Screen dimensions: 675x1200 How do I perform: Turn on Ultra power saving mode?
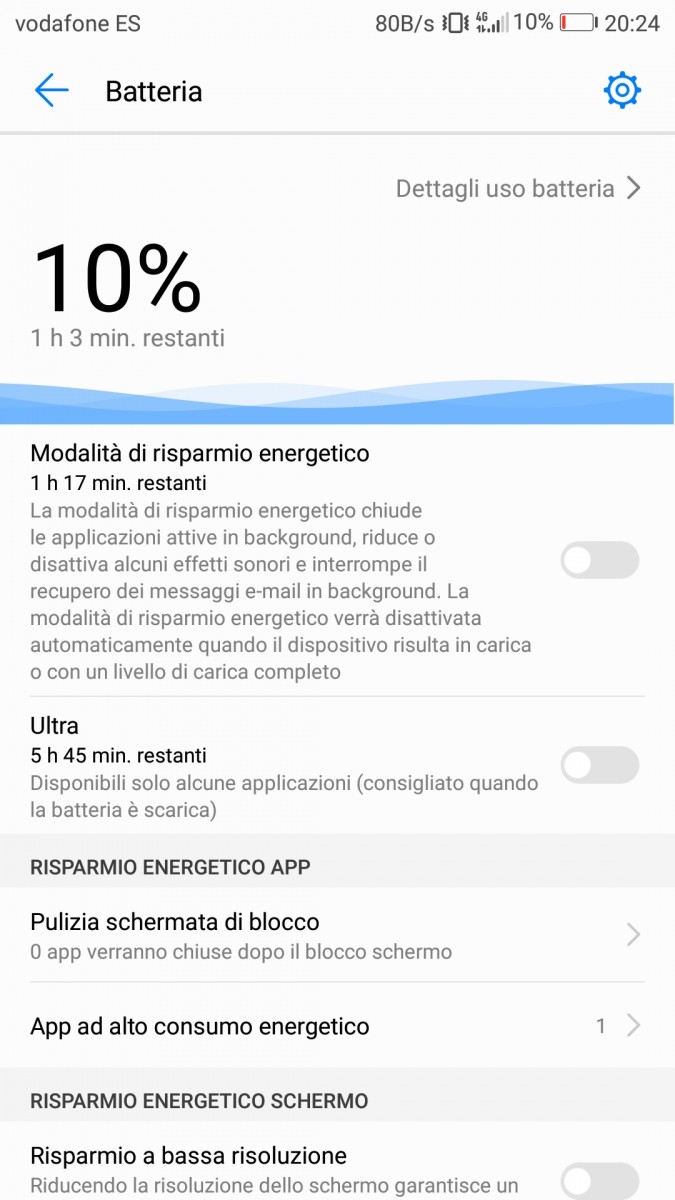coord(599,765)
